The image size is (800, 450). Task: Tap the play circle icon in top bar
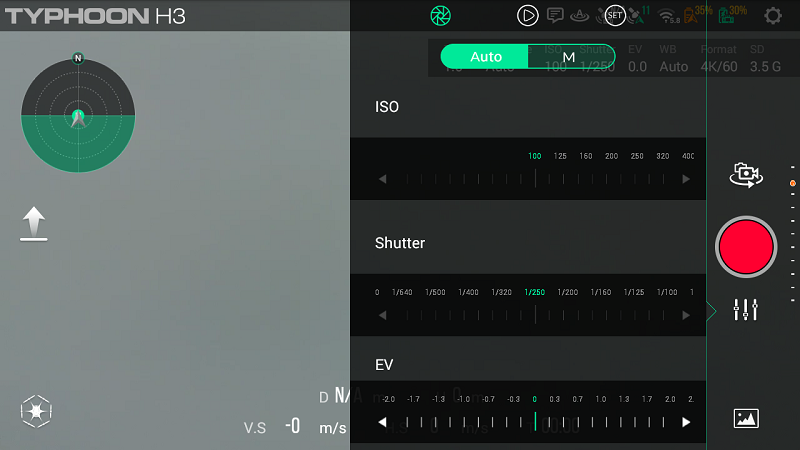pyautogui.click(x=527, y=15)
